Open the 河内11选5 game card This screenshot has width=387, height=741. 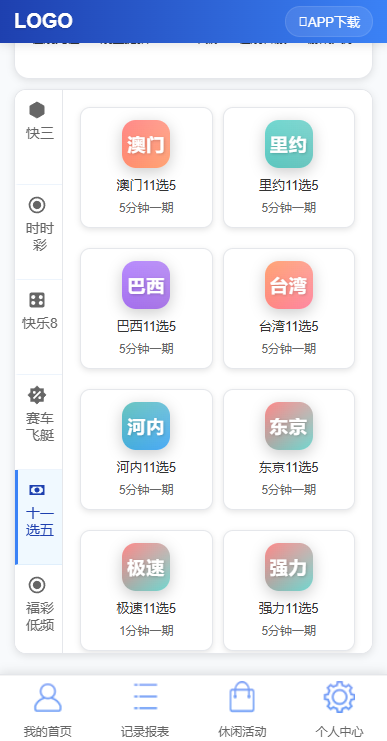pyautogui.click(x=146, y=449)
